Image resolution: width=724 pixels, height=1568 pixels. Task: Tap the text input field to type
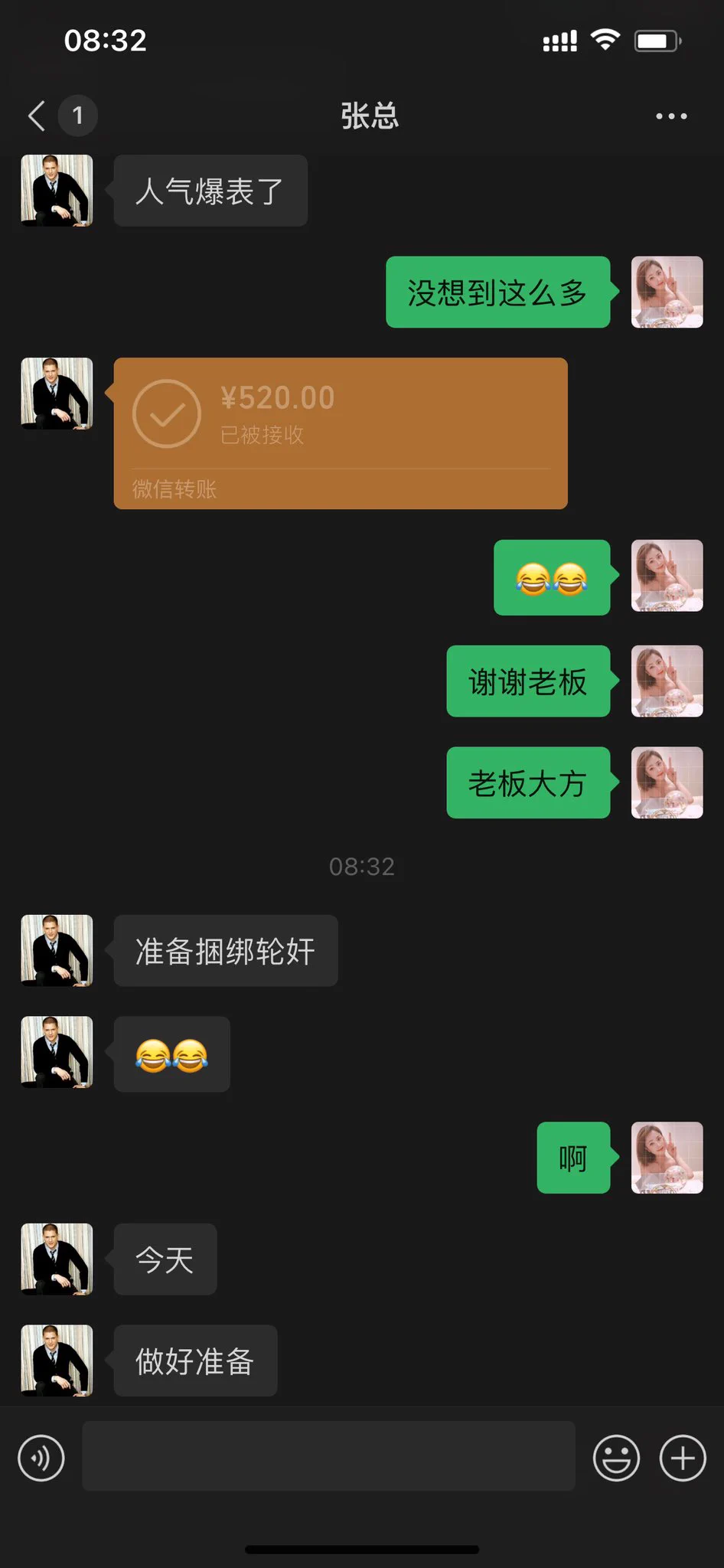(x=328, y=1458)
